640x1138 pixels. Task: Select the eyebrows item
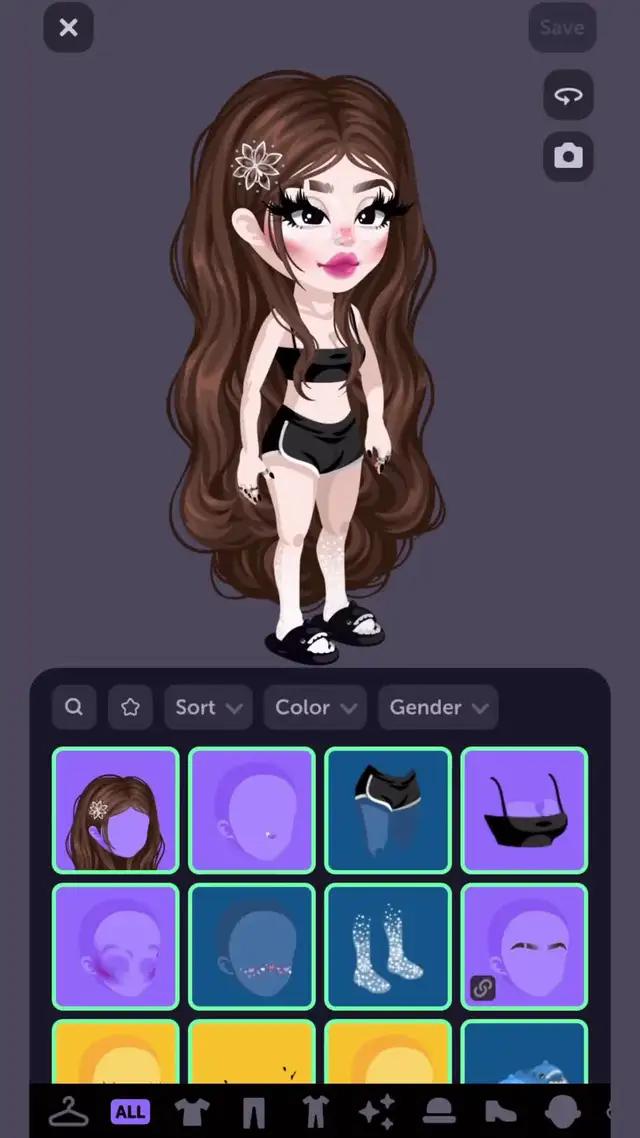(x=524, y=946)
